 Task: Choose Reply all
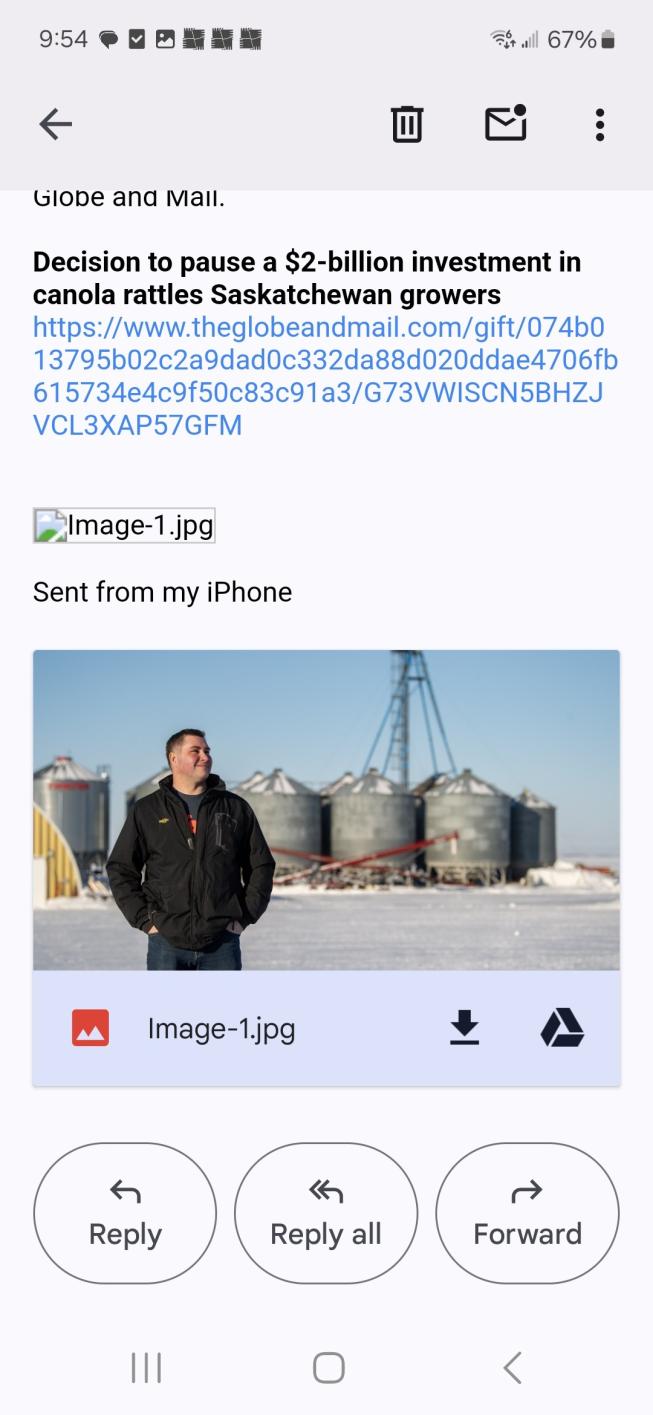click(x=326, y=1213)
